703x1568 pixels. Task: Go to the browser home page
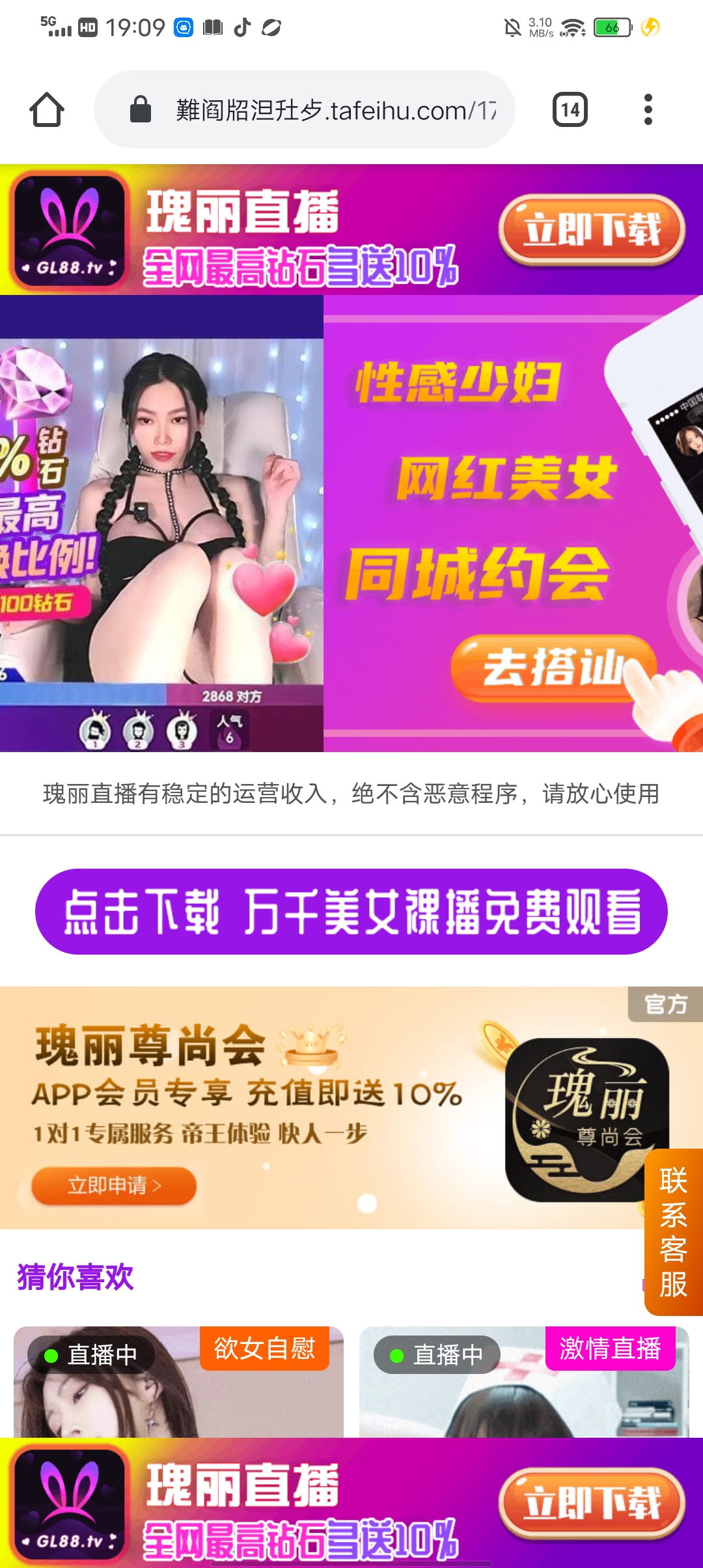click(x=47, y=109)
